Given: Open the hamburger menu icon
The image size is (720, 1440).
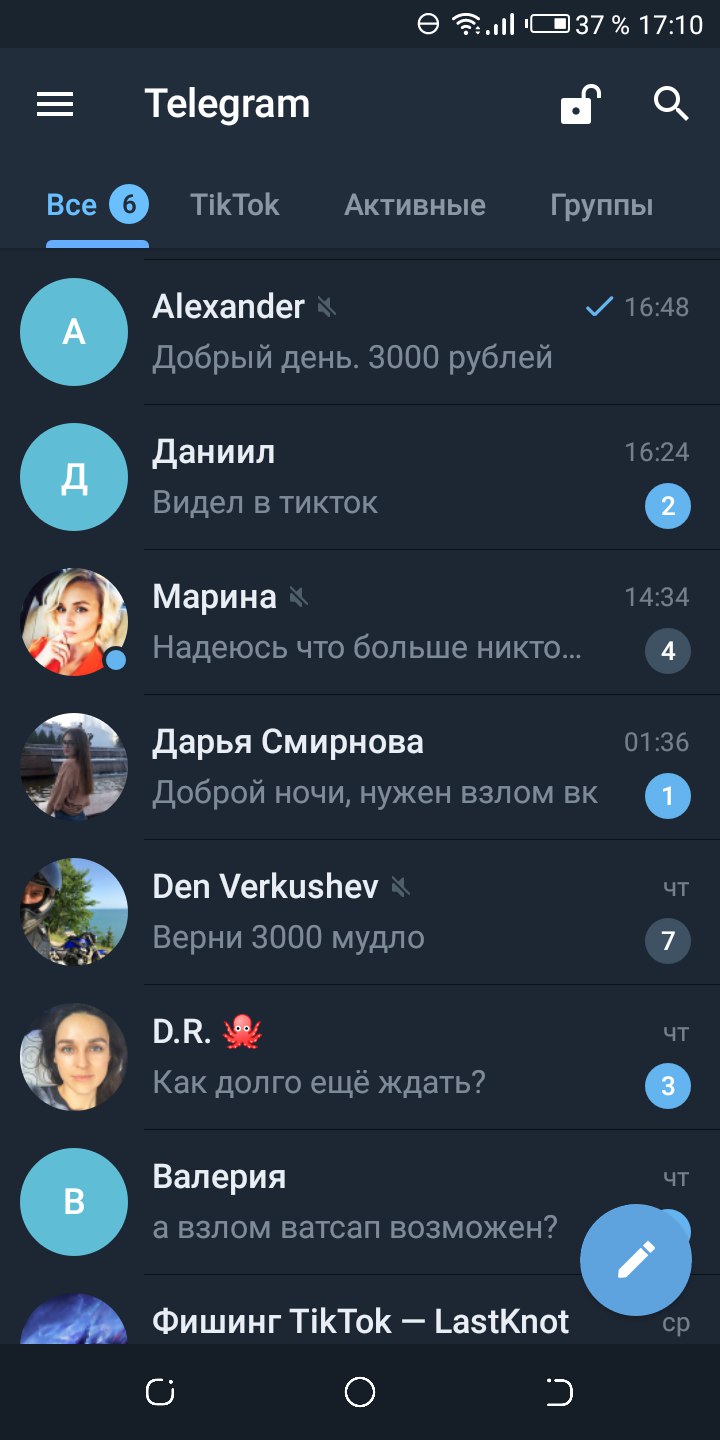Looking at the screenshot, I should pyautogui.click(x=54, y=103).
